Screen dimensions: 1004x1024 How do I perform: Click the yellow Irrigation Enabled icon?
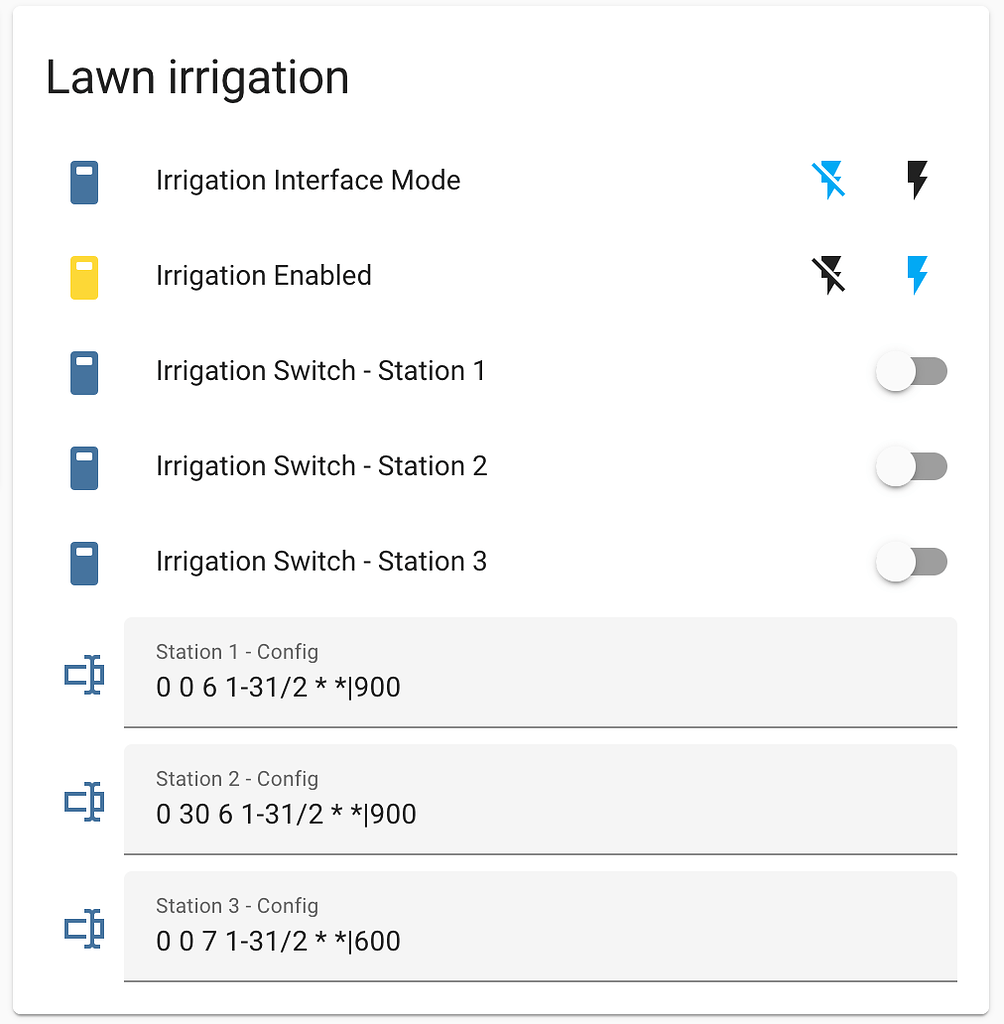tap(84, 276)
